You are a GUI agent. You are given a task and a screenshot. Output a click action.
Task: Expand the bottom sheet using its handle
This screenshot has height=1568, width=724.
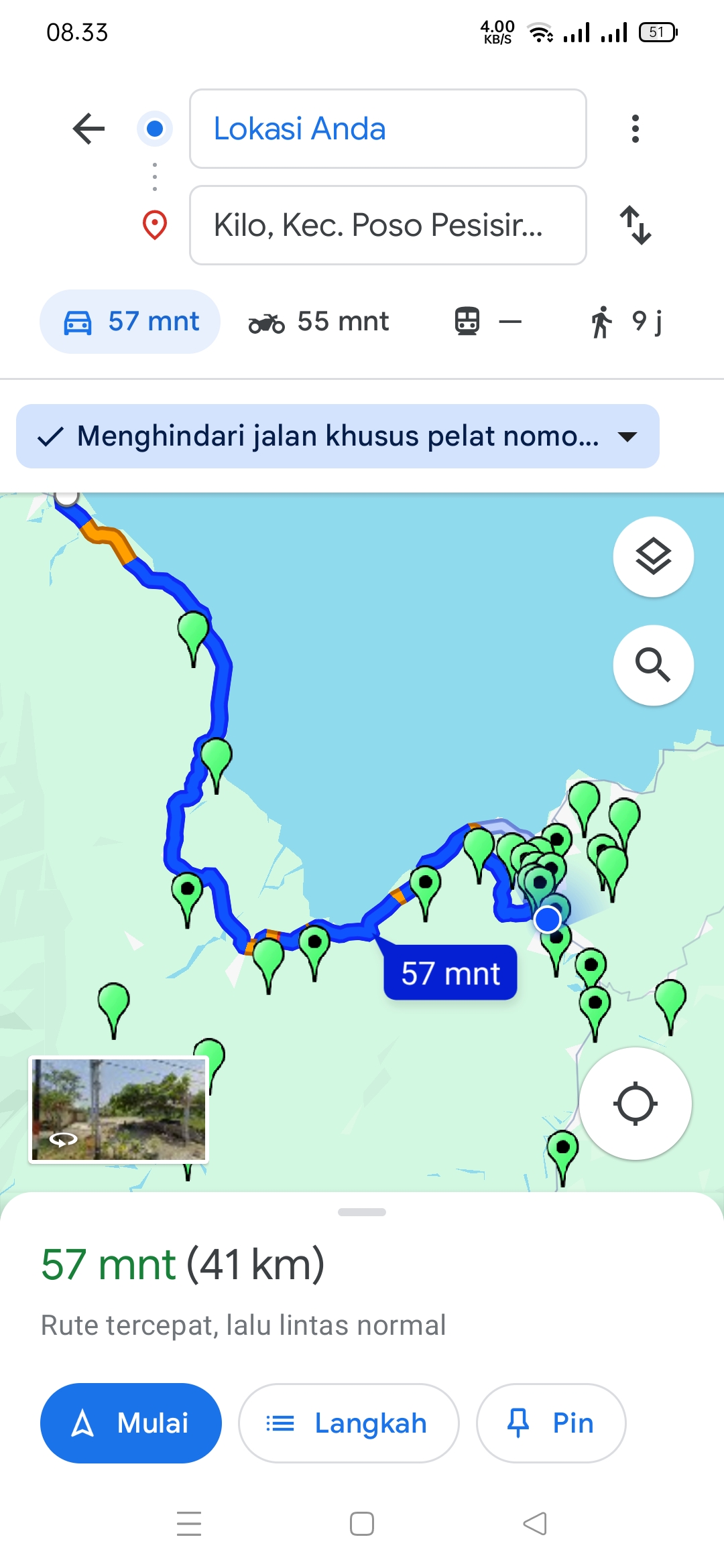pos(362,1212)
